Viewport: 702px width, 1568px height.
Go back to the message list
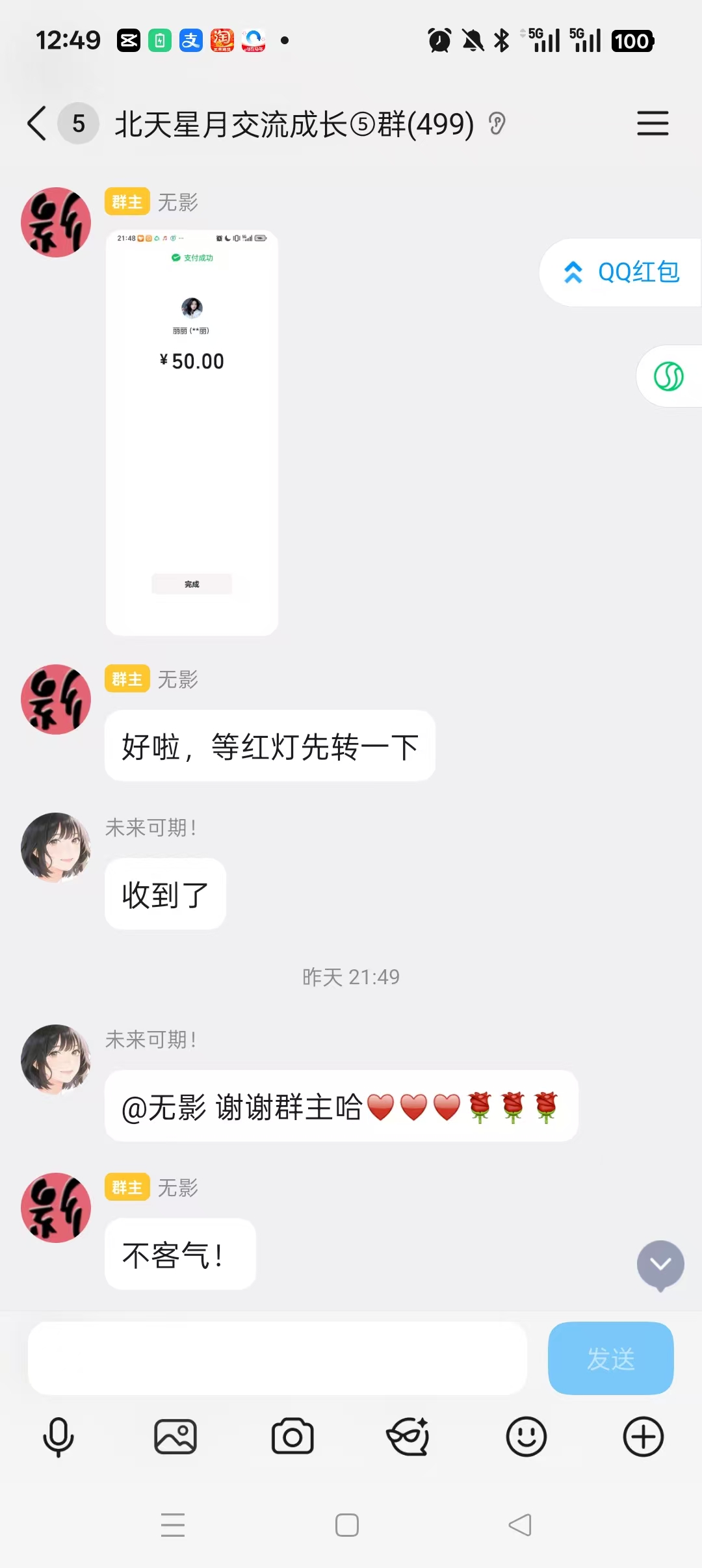[x=37, y=124]
